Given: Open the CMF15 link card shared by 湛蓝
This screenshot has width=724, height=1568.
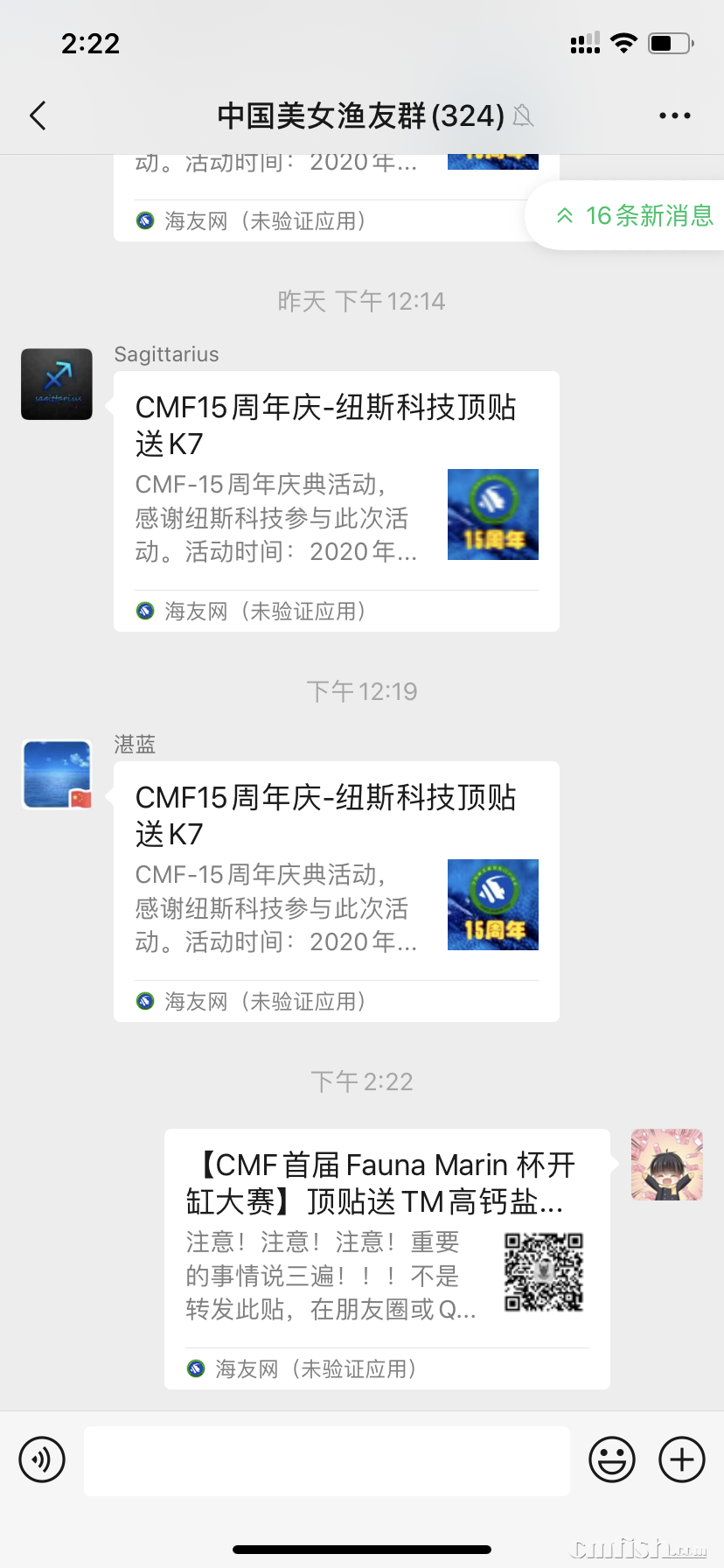Looking at the screenshot, I should (x=336, y=891).
